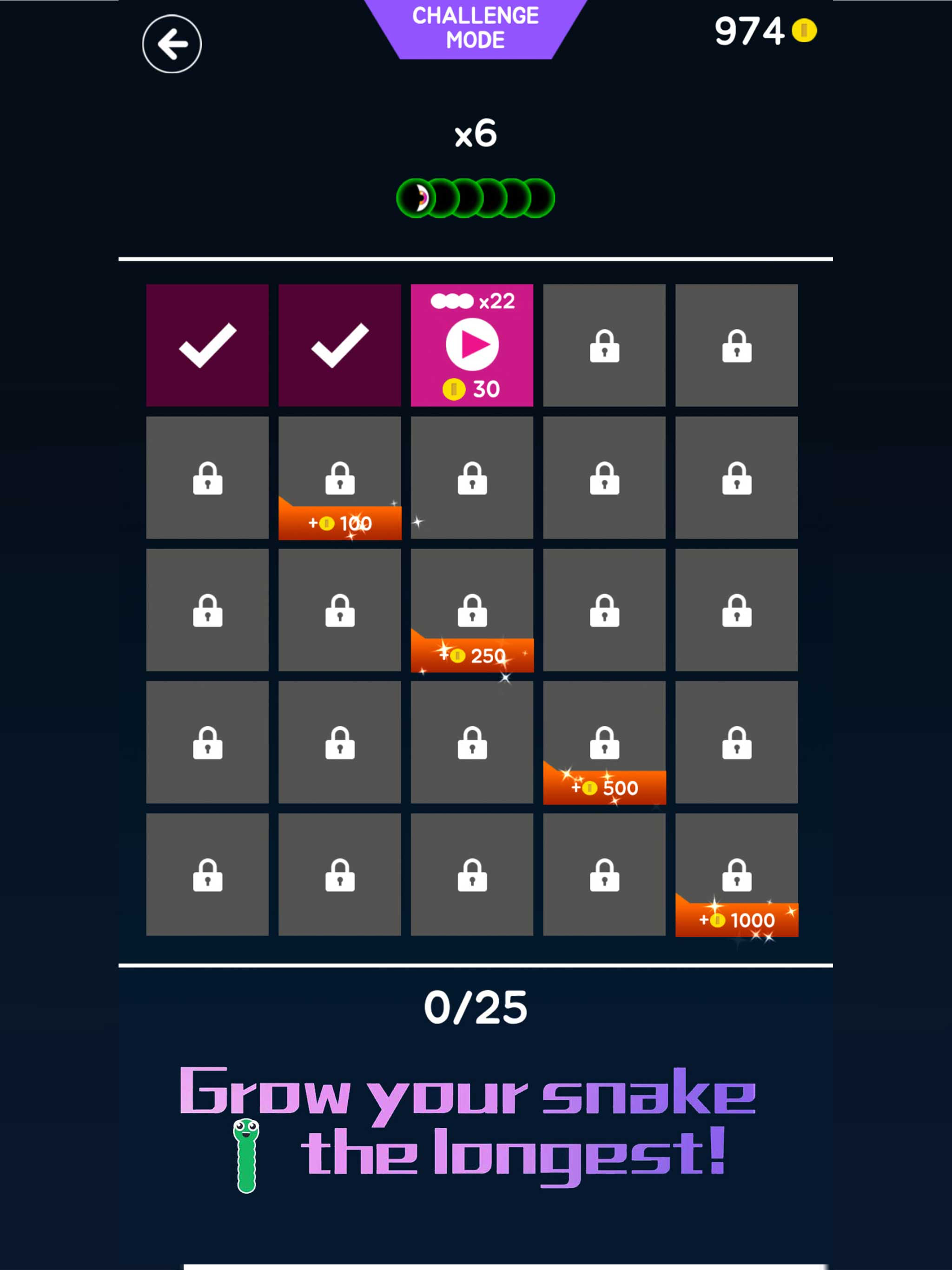
Task: Tap the back arrow to exit
Action: tap(172, 43)
